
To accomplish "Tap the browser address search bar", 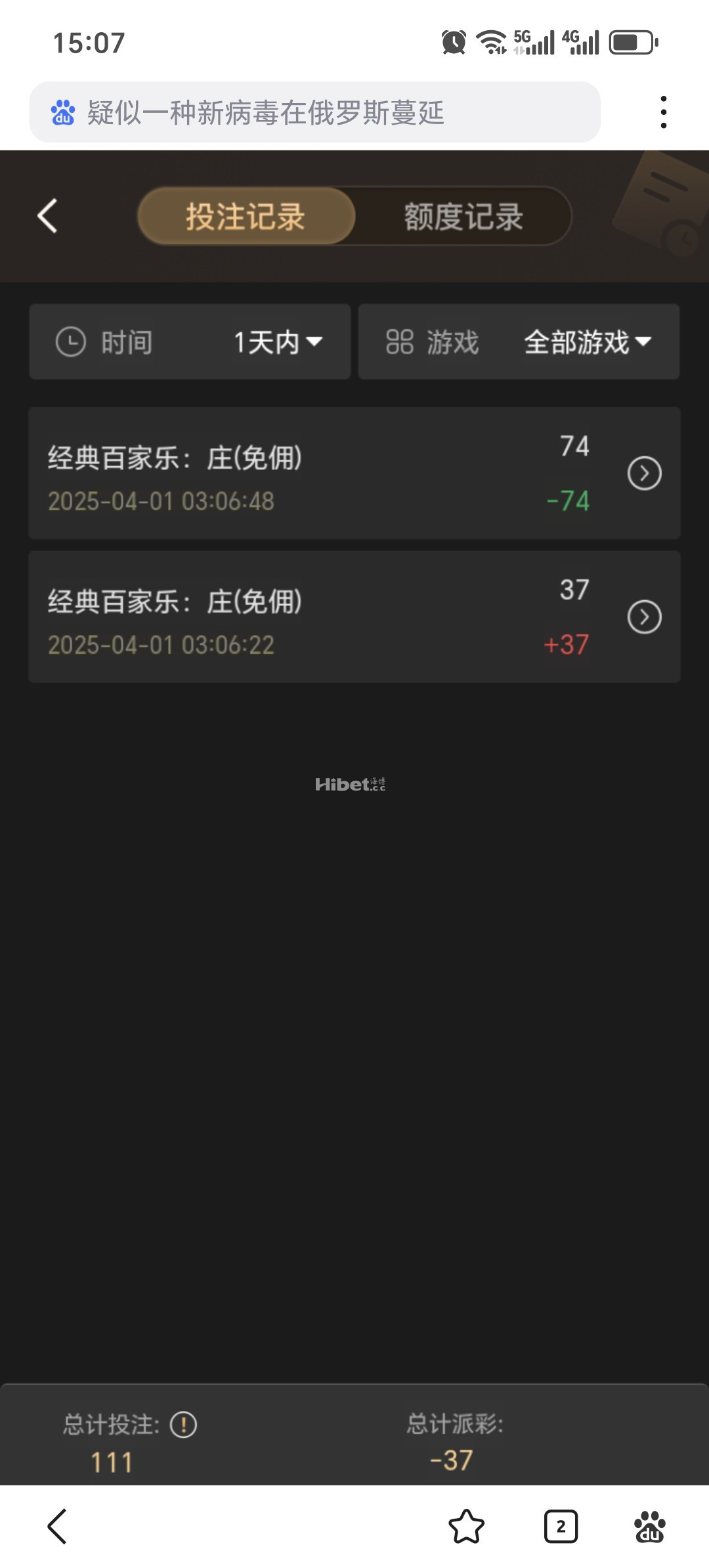I will 315,112.
